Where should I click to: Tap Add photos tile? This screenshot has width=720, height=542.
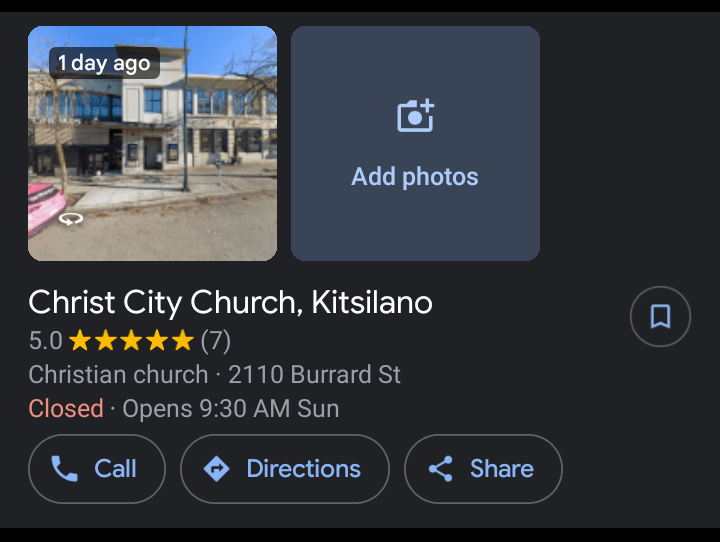(x=415, y=143)
